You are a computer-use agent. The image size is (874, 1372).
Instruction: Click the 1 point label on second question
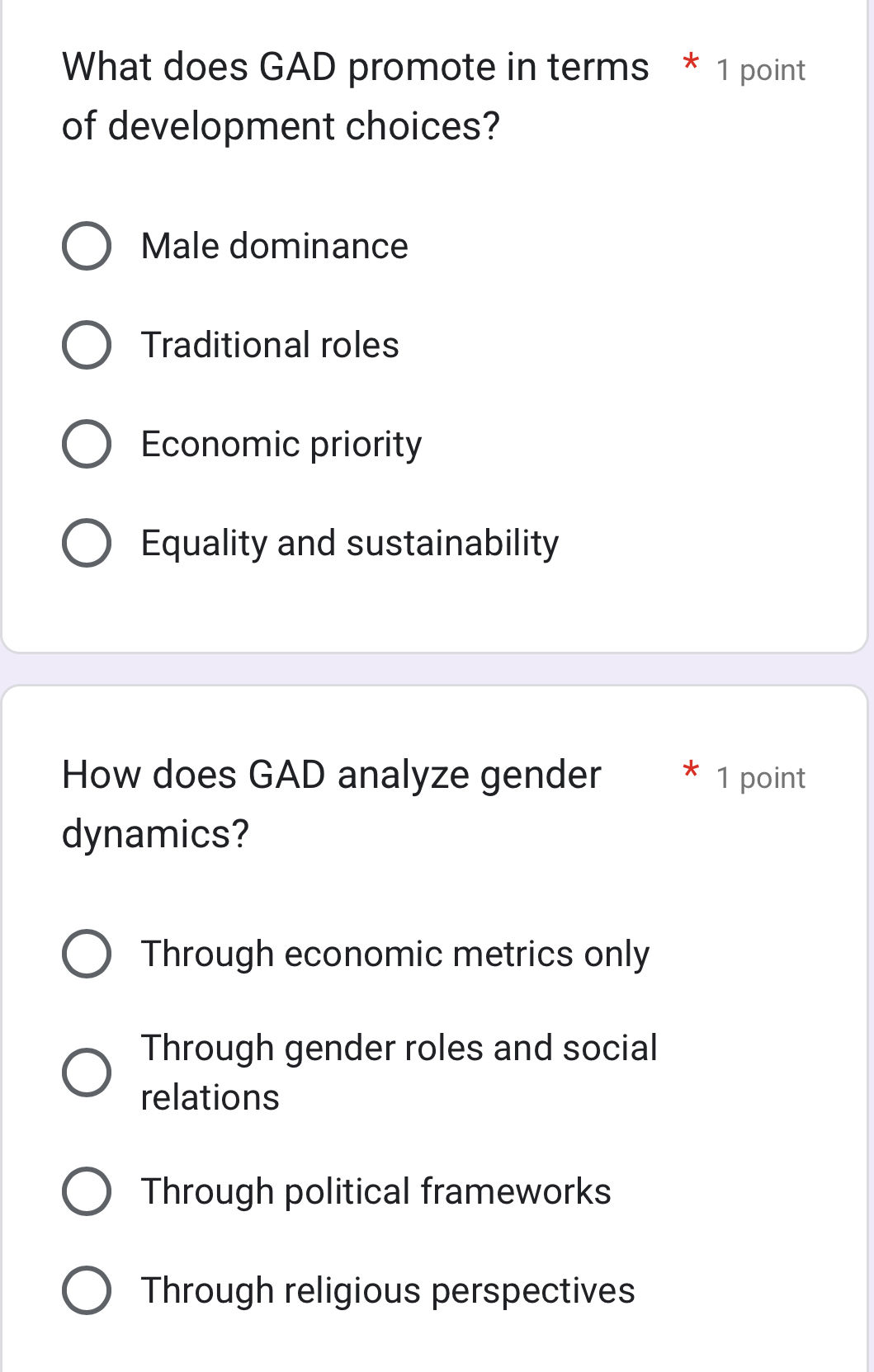click(x=759, y=776)
